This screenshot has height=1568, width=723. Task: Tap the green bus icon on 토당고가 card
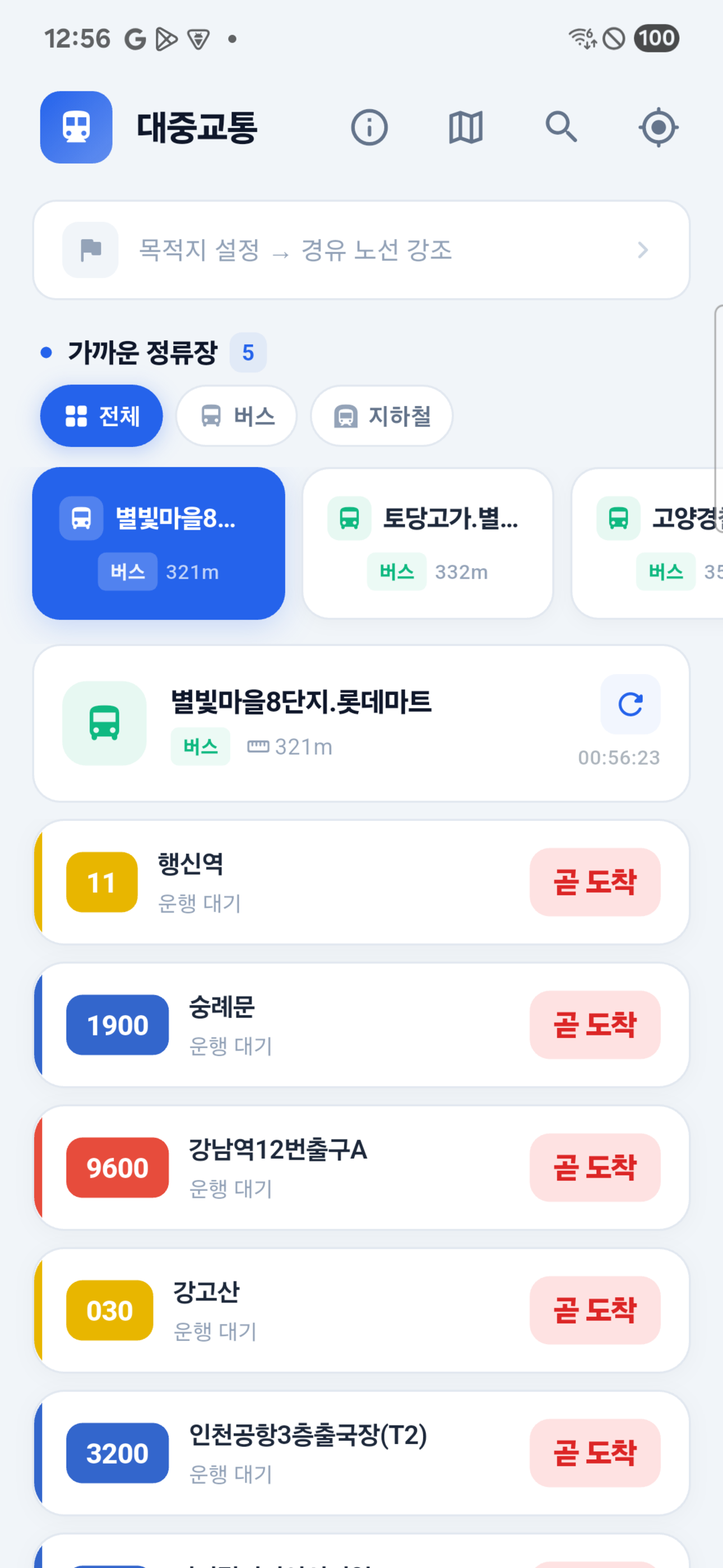pos(347,519)
